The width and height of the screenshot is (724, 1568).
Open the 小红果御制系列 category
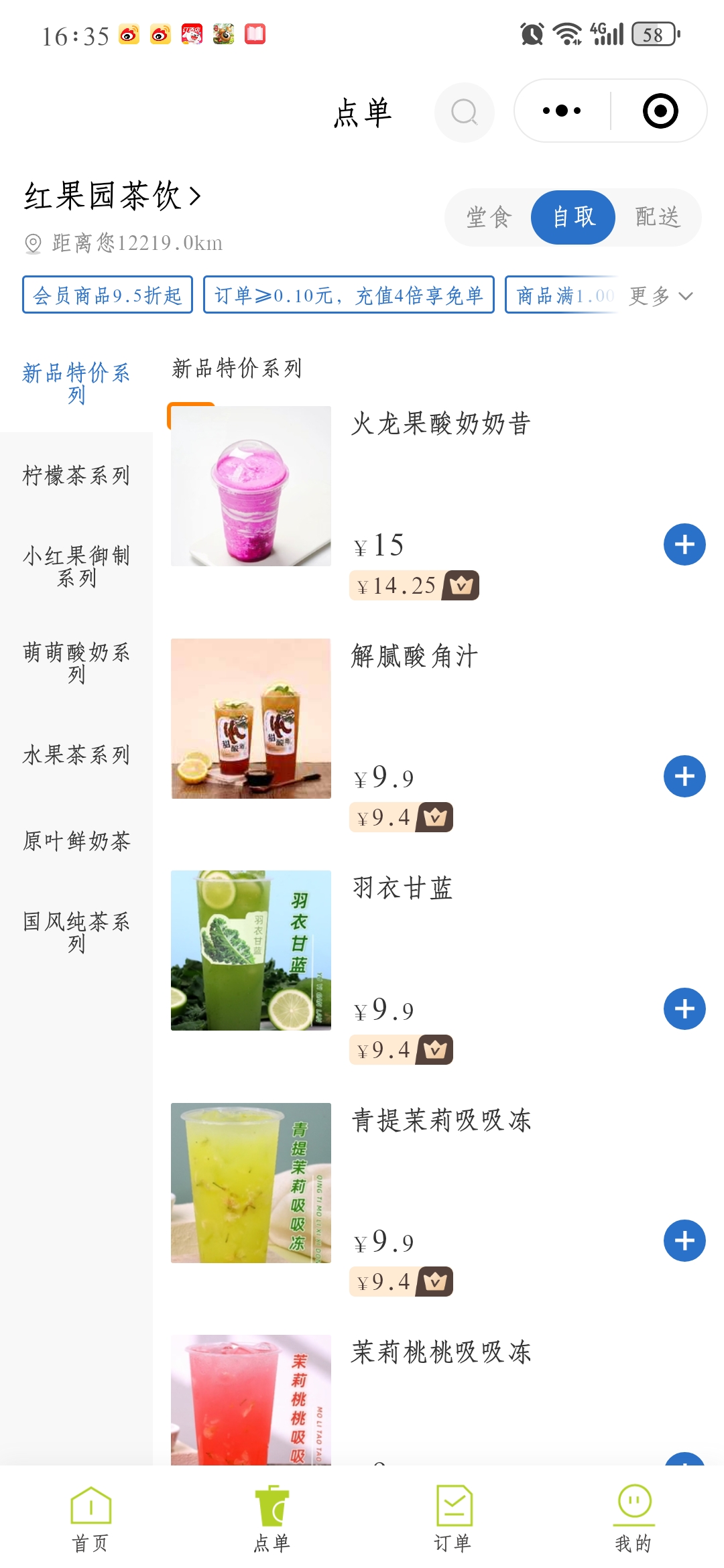pyautogui.click(x=76, y=566)
